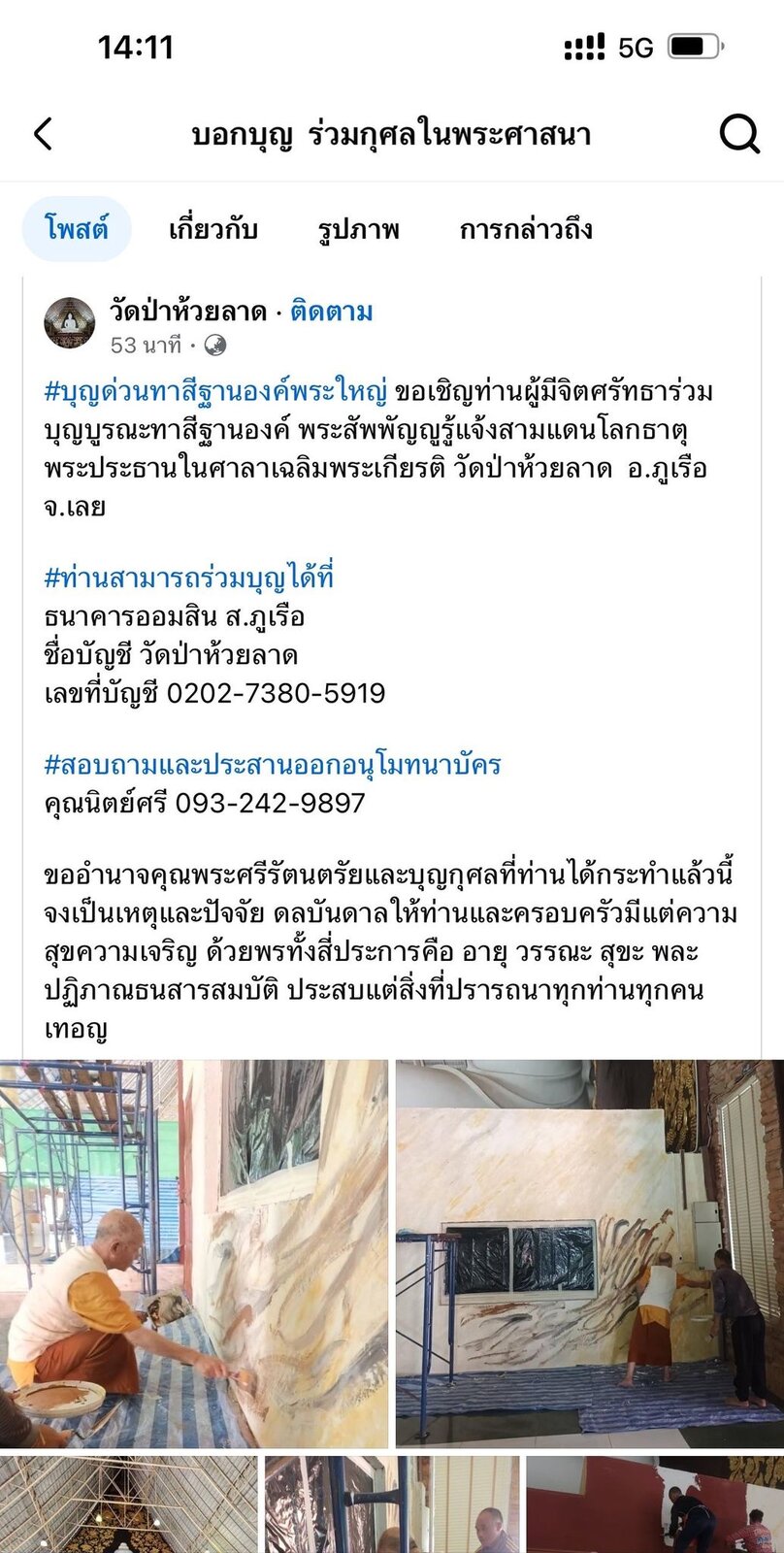784x1553 pixels.
Task: Select the โพสต์ tab
Action: click(76, 229)
